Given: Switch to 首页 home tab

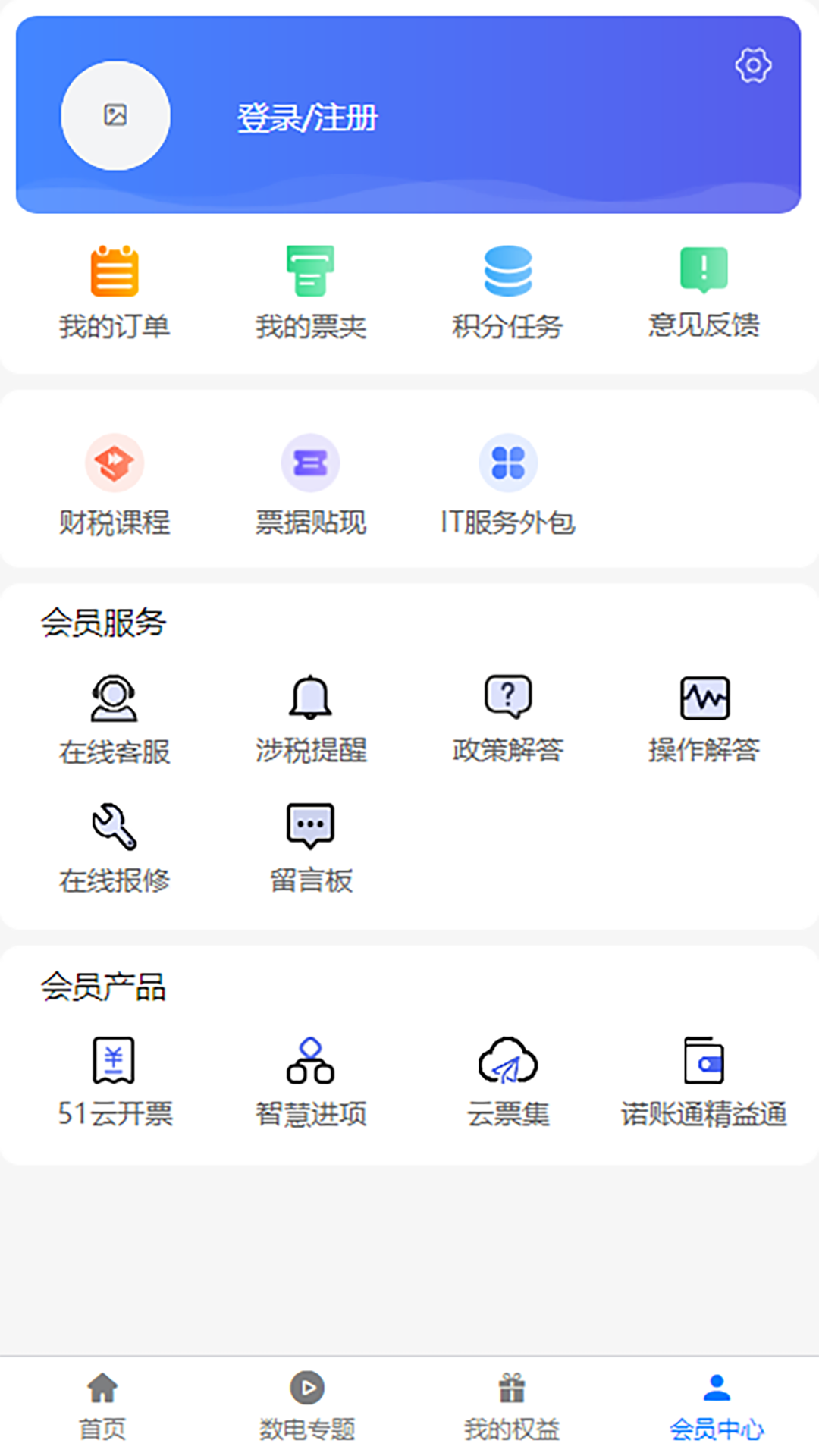Looking at the screenshot, I should (x=102, y=1407).
